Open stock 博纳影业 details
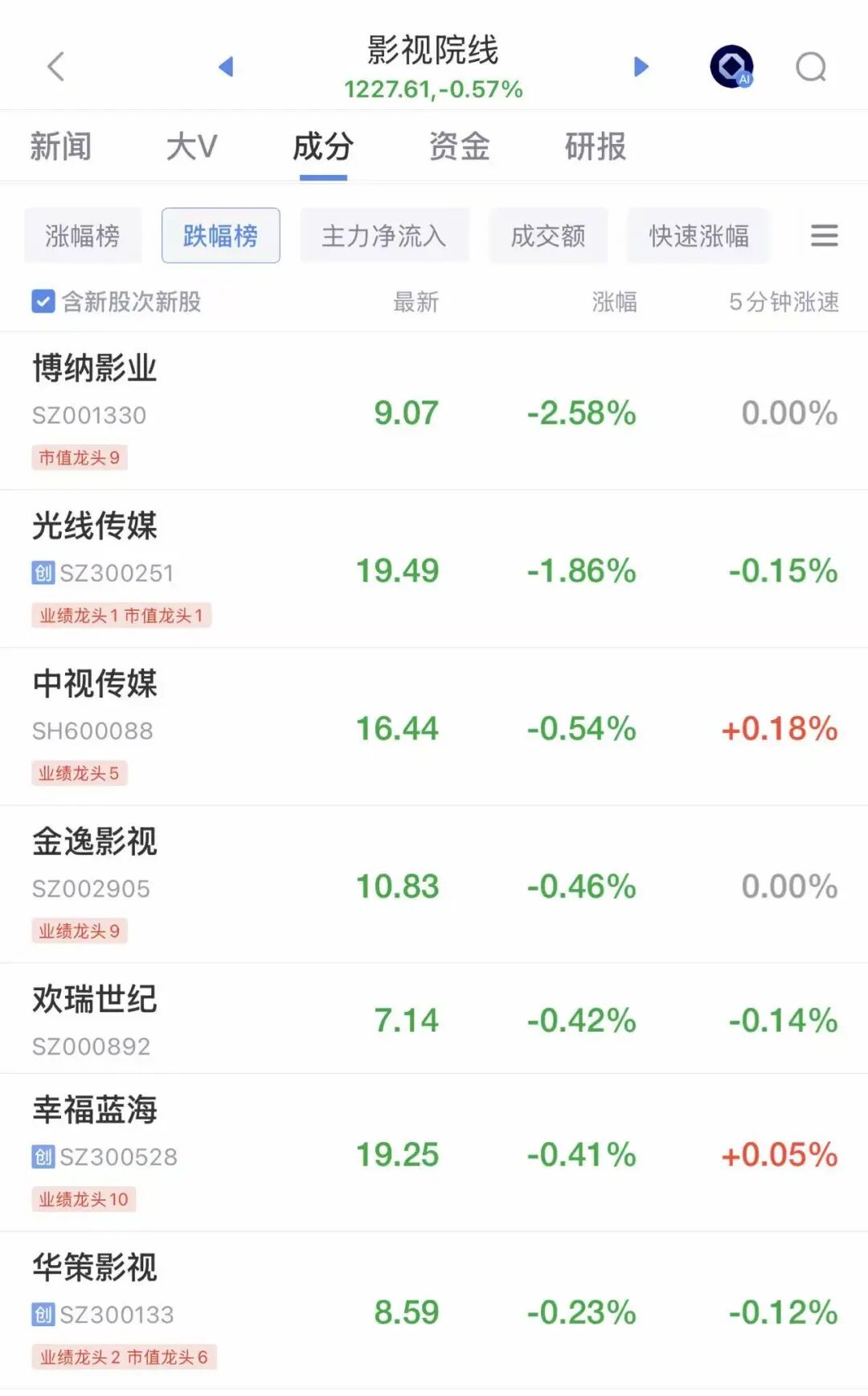 click(95, 369)
